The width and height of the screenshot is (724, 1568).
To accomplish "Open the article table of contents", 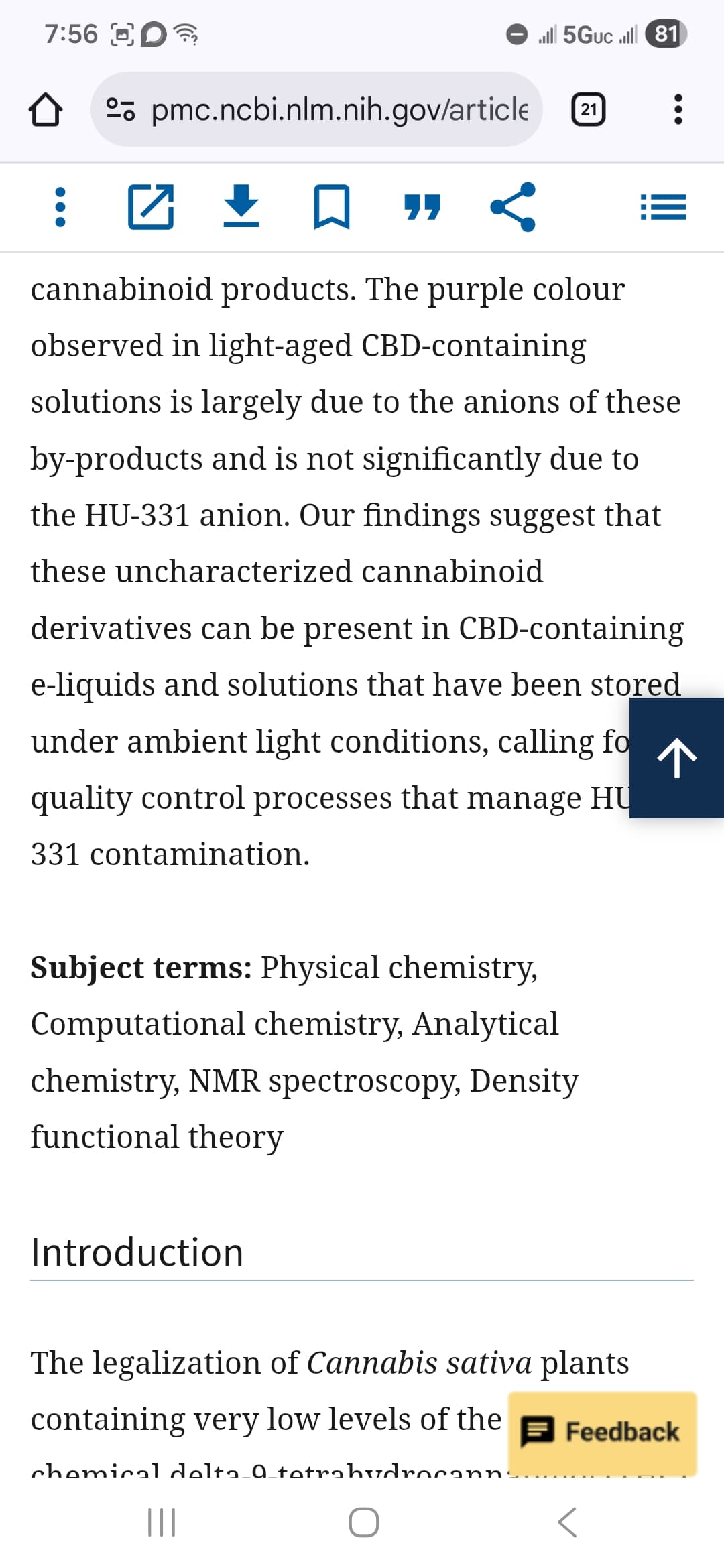I will 663,207.
